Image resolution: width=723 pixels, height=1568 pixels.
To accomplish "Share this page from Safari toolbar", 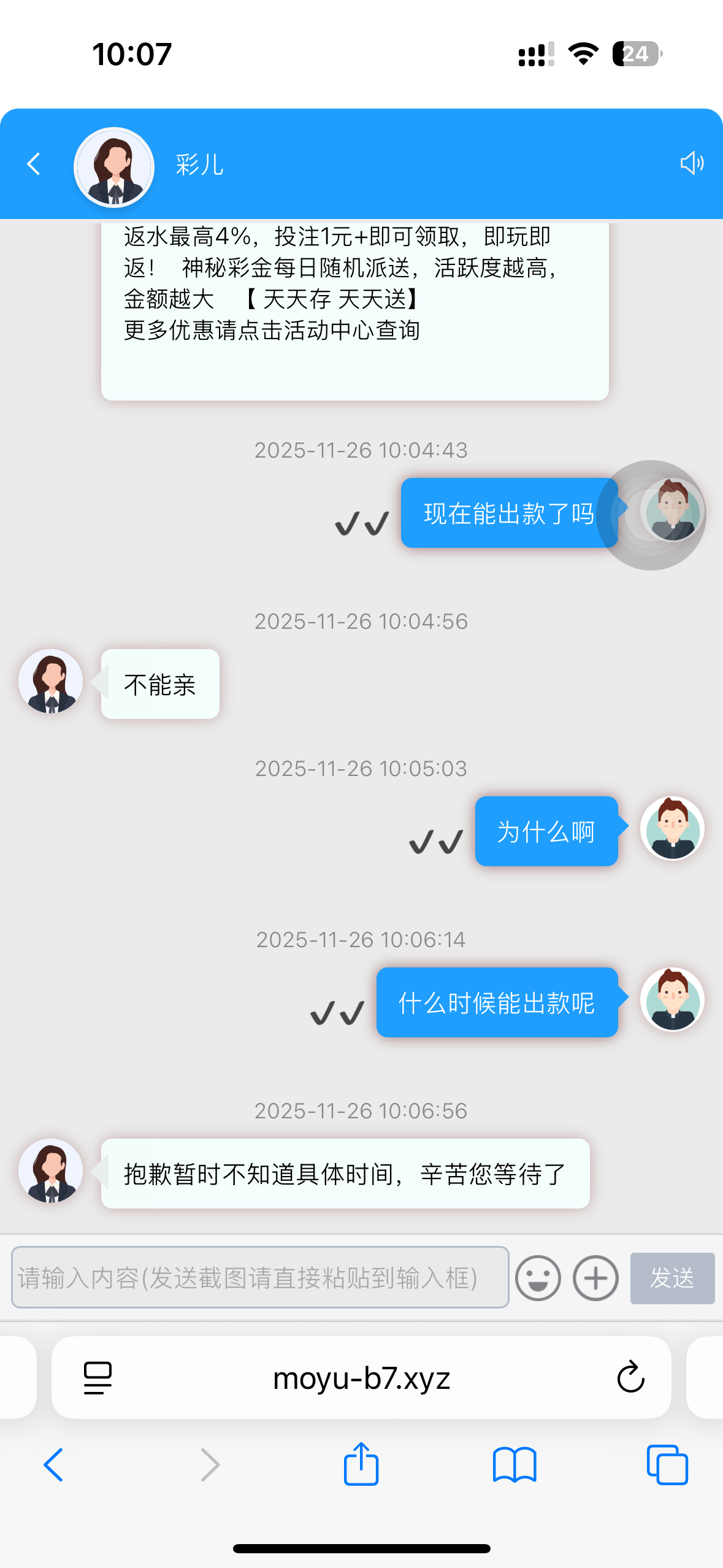I will [x=361, y=1464].
